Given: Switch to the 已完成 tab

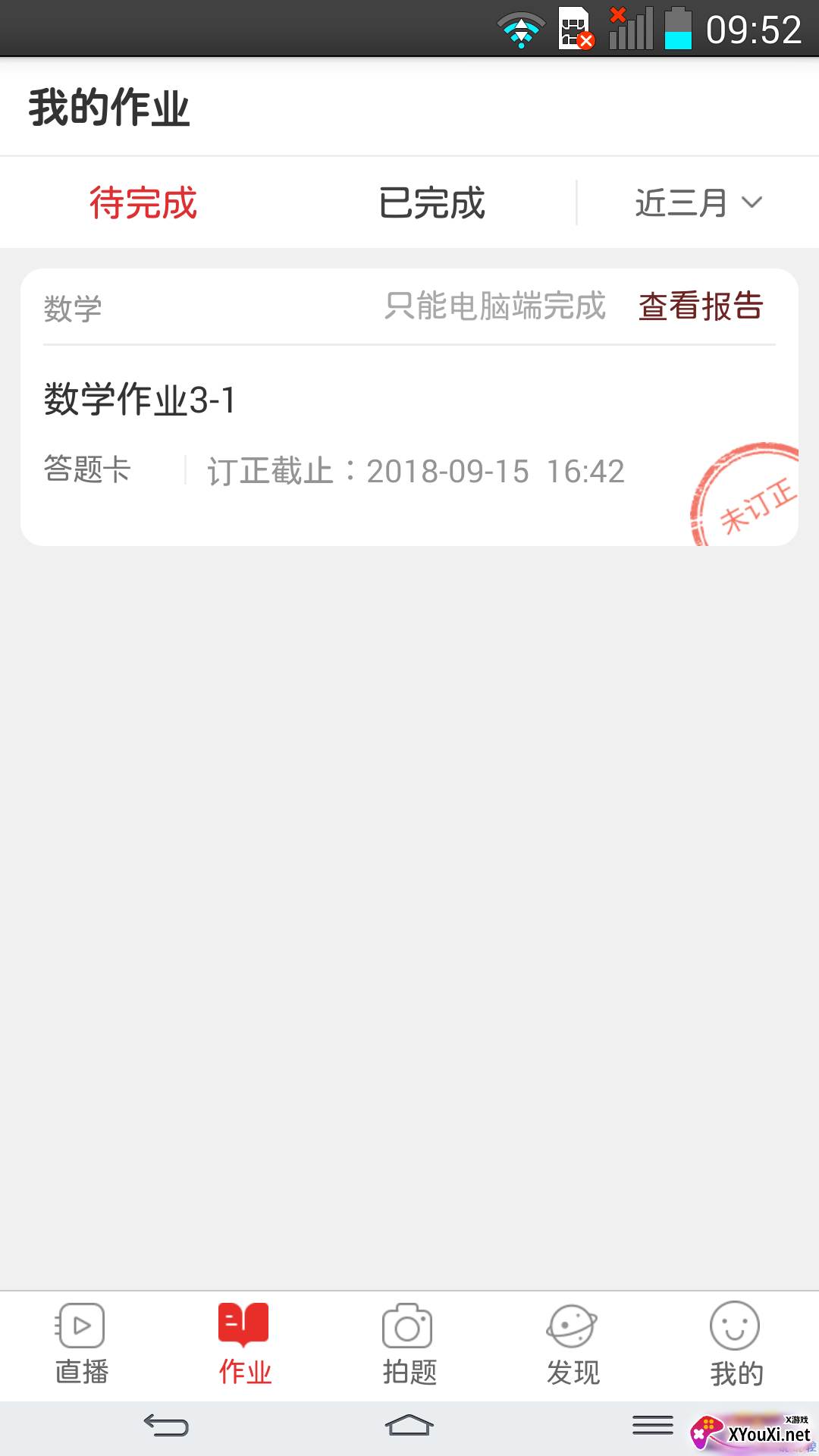Looking at the screenshot, I should point(431,203).
